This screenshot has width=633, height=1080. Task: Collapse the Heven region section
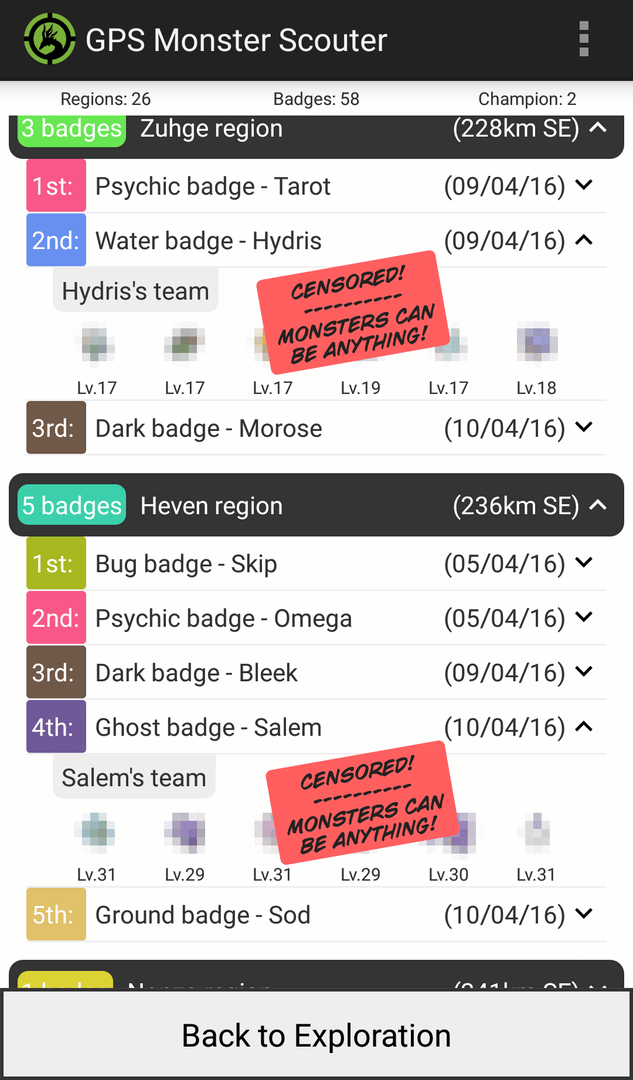tap(598, 506)
